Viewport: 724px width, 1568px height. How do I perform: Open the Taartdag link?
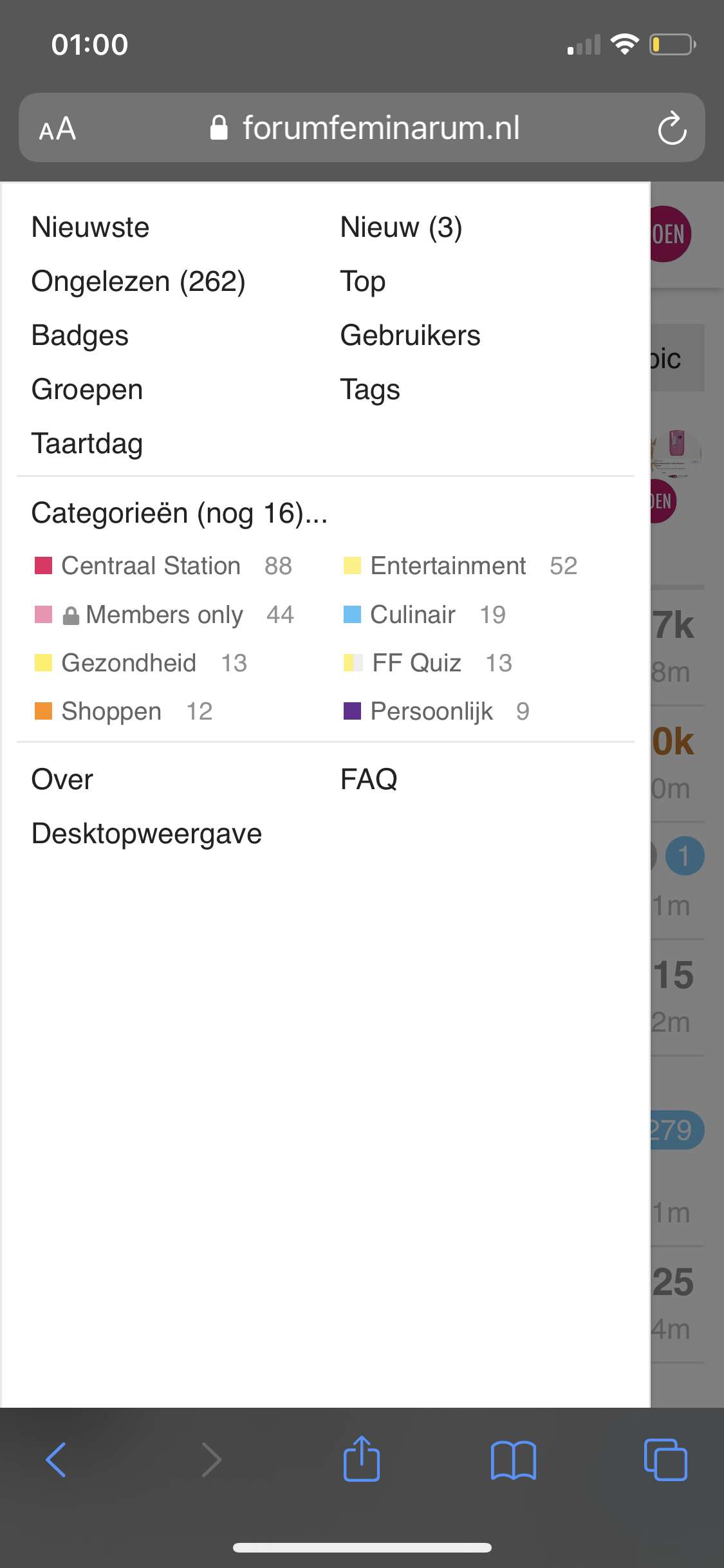click(x=87, y=443)
